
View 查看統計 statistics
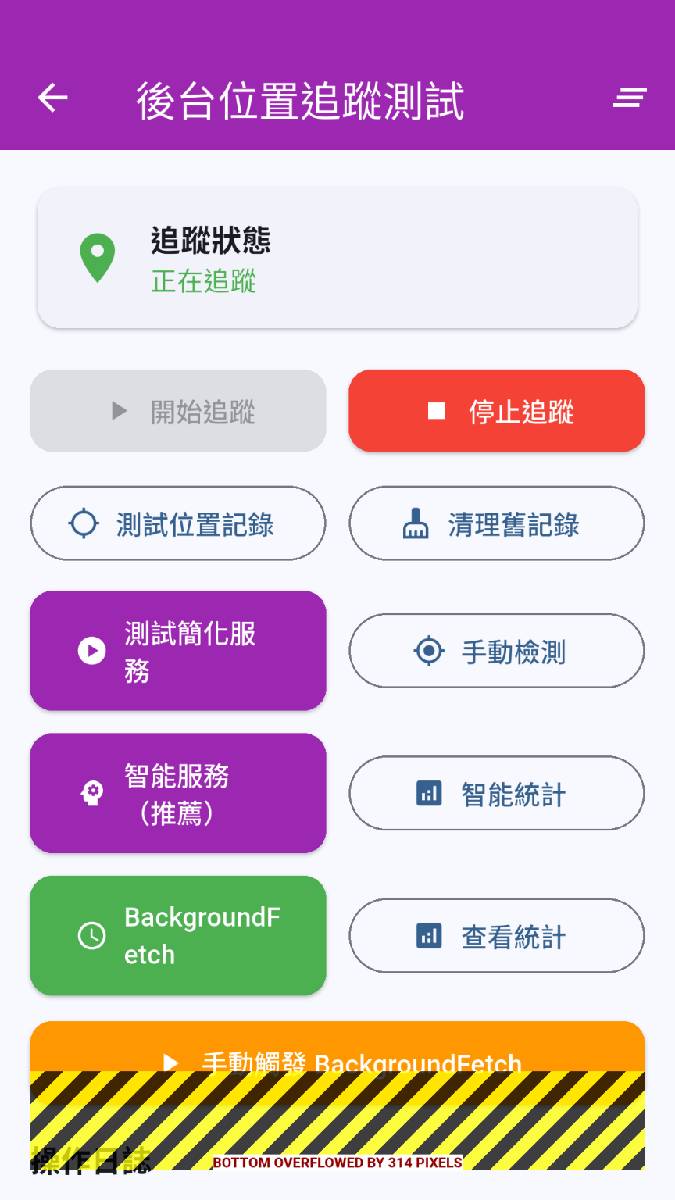[496, 936]
